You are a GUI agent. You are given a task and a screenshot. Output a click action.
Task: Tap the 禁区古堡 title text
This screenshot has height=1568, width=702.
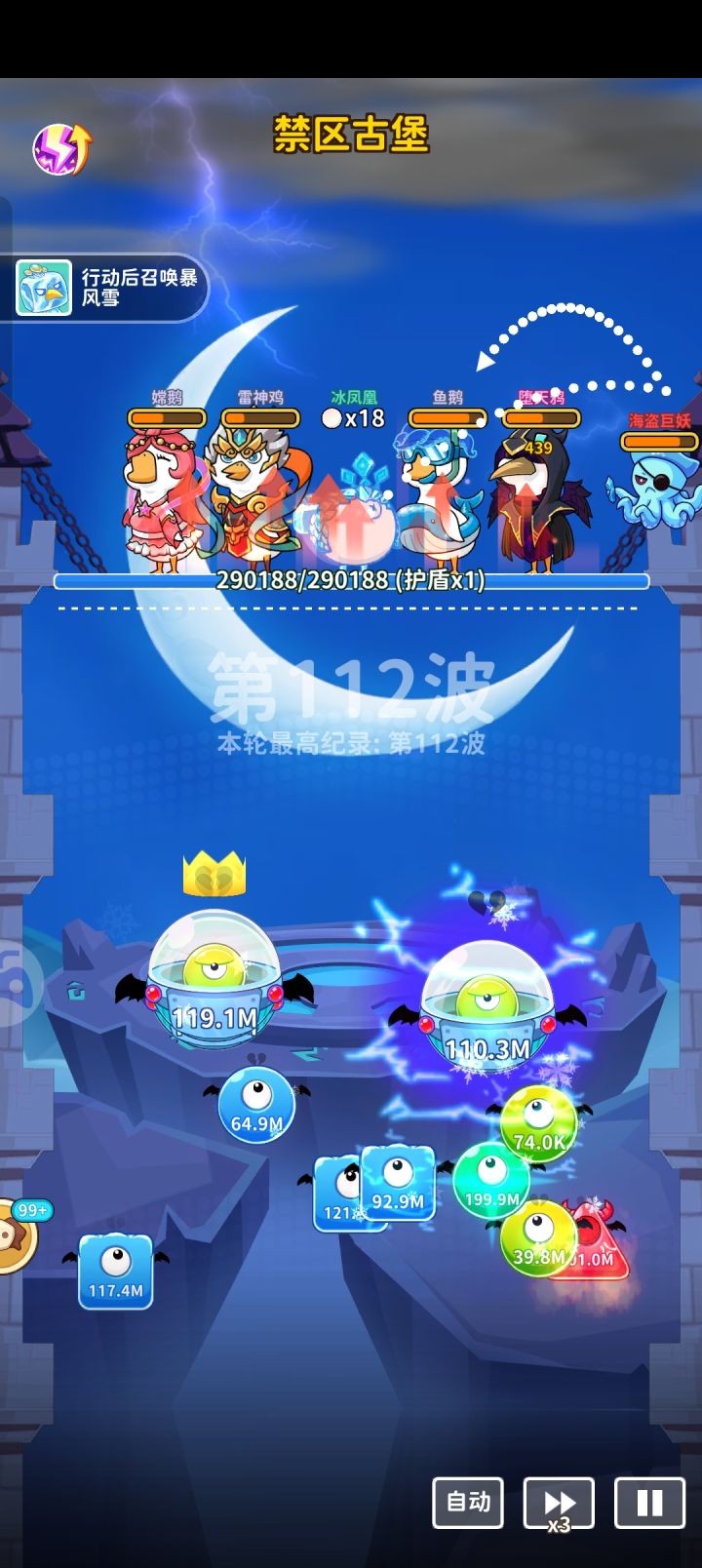(351, 137)
